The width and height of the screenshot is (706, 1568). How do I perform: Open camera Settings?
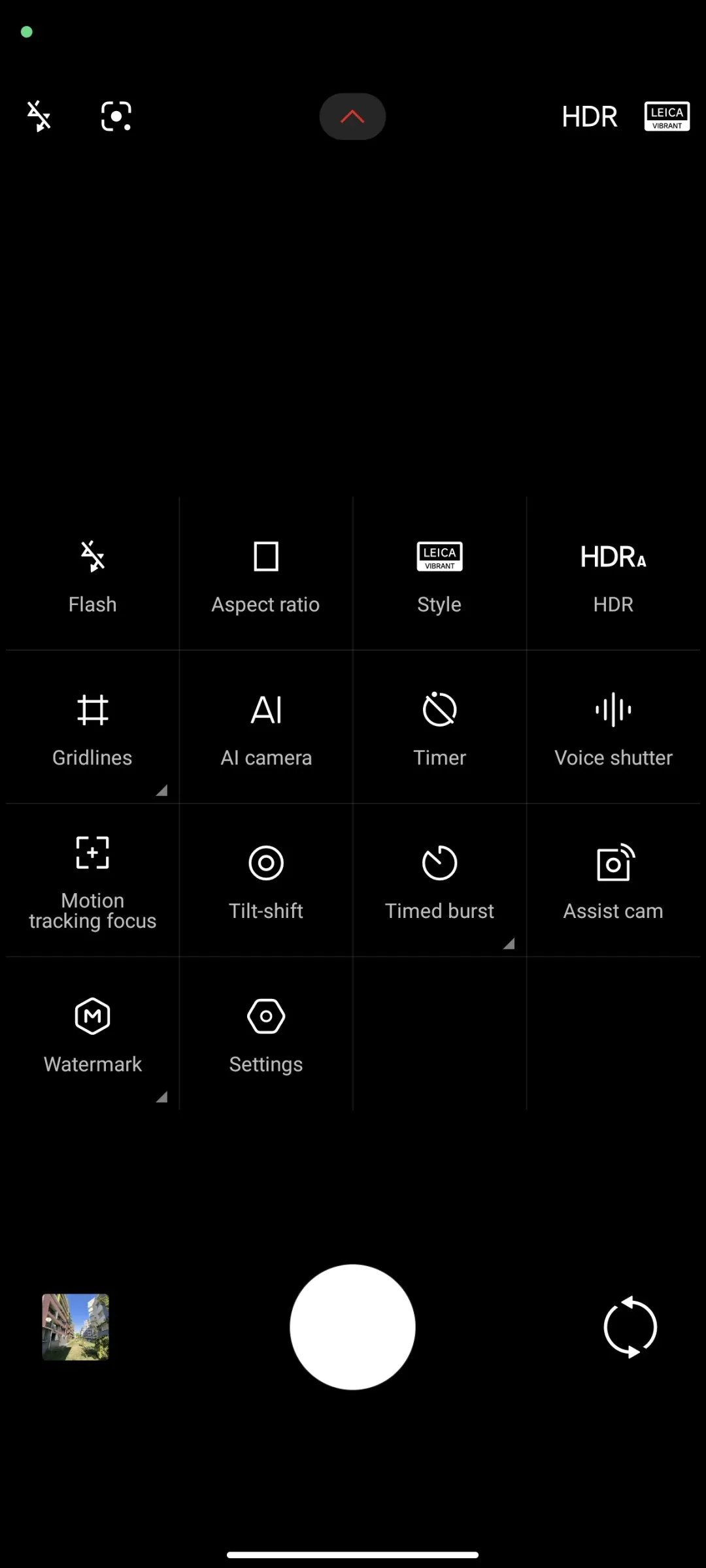(x=266, y=1034)
